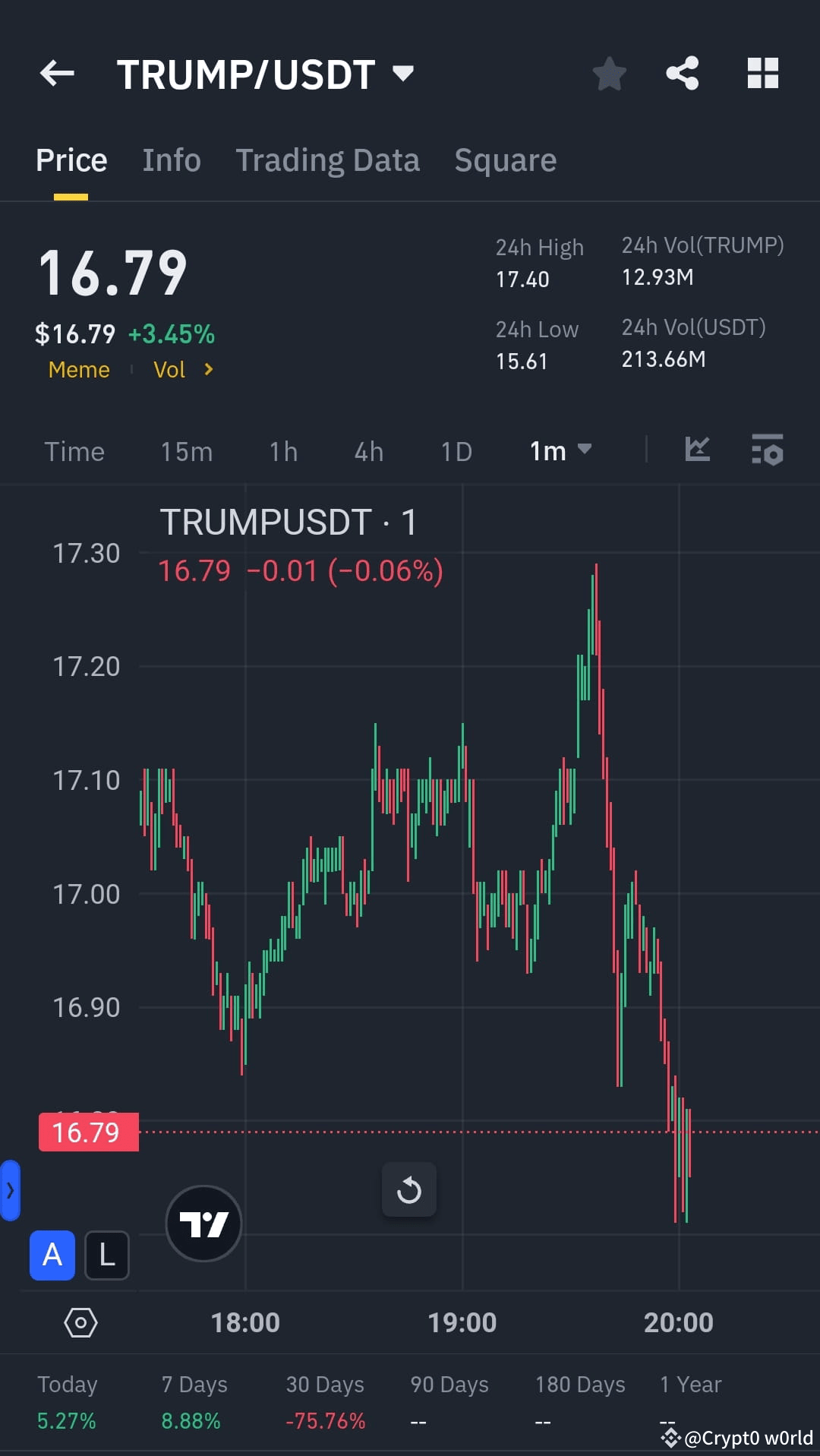Image resolution: width=820 pixels, height=1456 pixels.
Task: Tap the TradingView logo on the chart
Action: click(x=203, y=1223)
